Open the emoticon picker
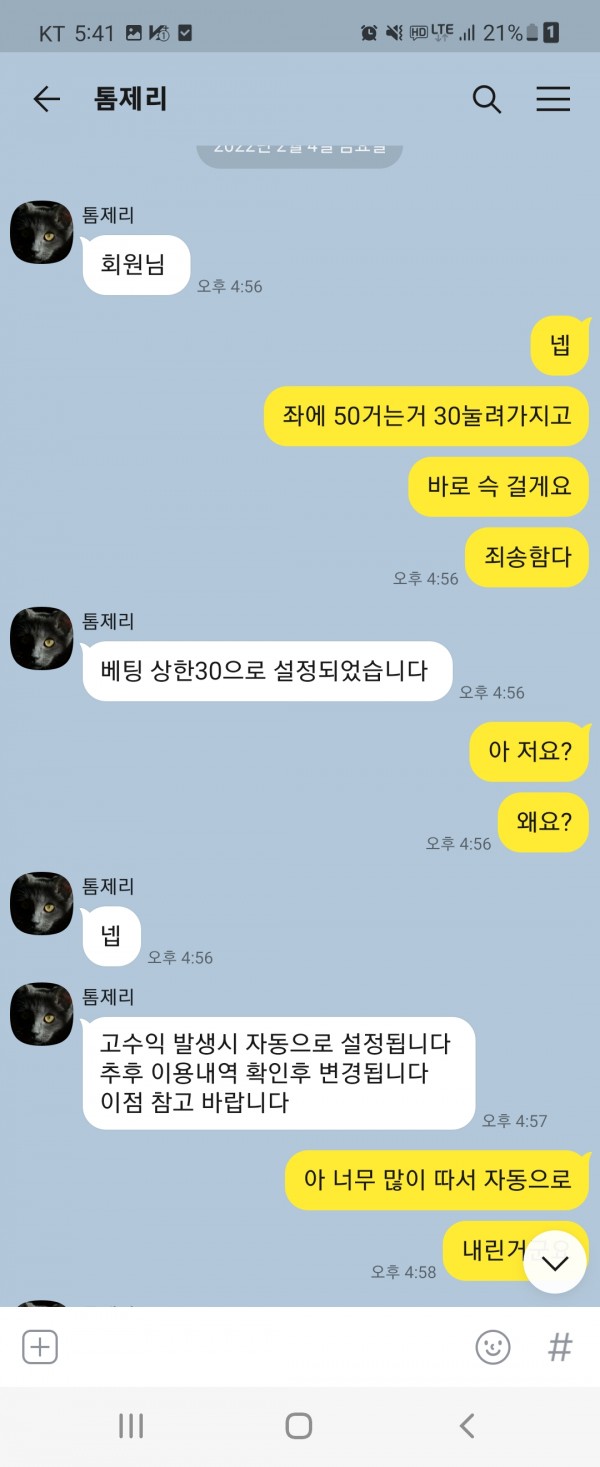This screenshot has width=600, height=1467. 493,1347
